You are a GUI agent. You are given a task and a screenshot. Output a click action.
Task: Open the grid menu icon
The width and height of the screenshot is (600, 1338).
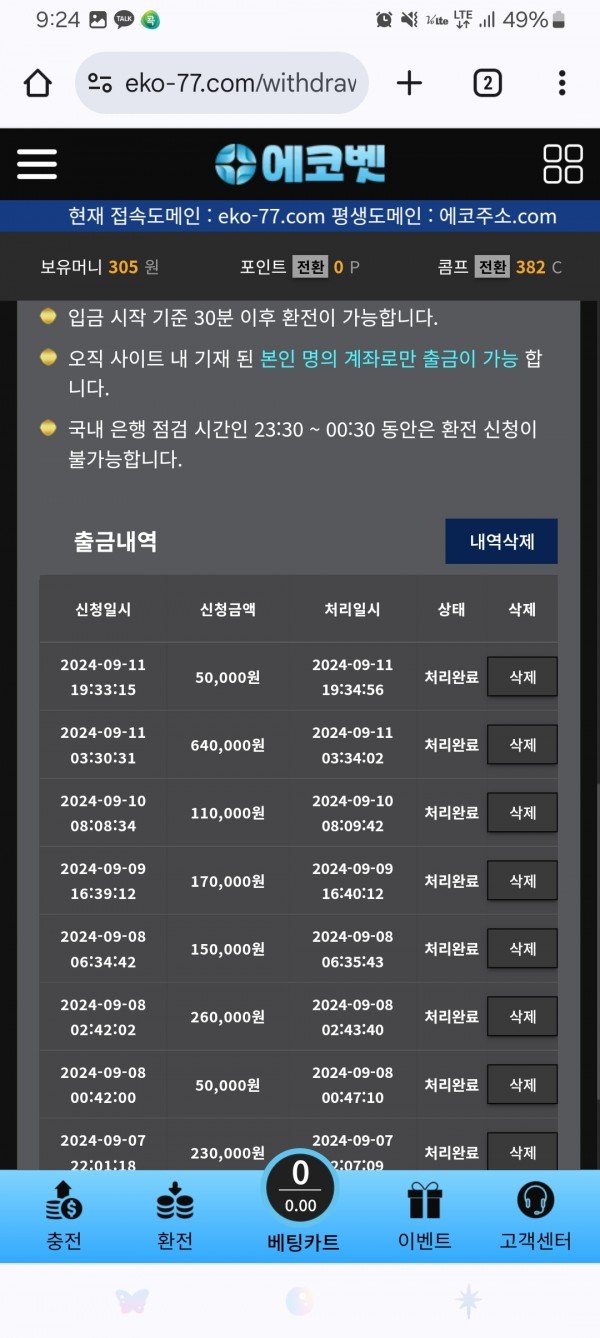pyautogui.click(x=562, y=164)
